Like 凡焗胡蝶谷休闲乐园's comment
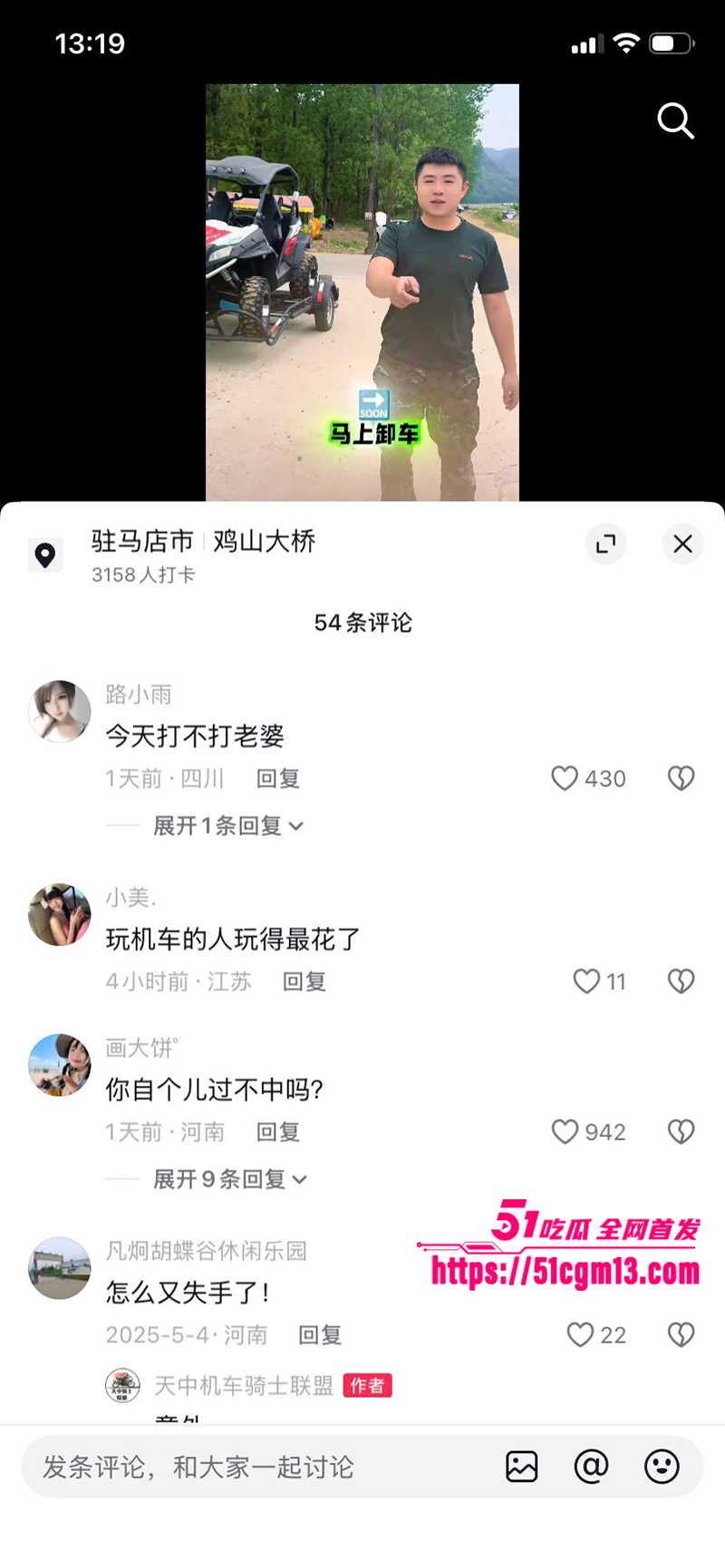Screen dimensions: 725x1568 point(580,1333)
